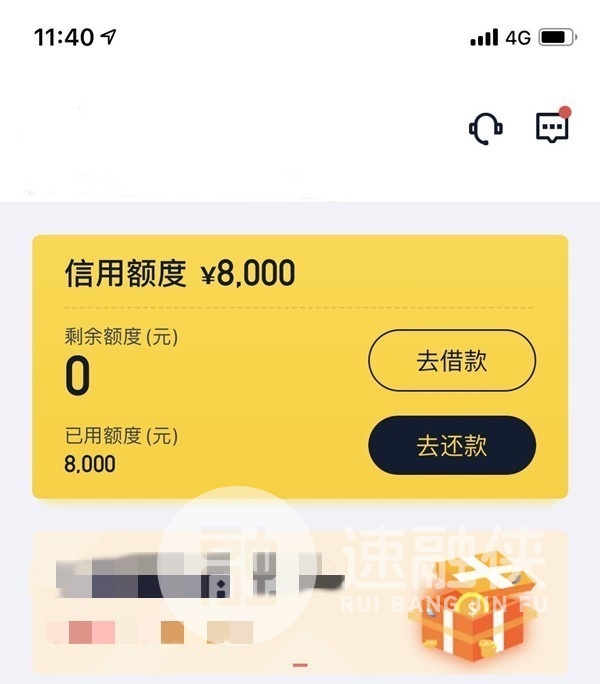Viewport: 600px width, 684px height.
Task: Open customer service headset icon
Action: click(486, 128)
